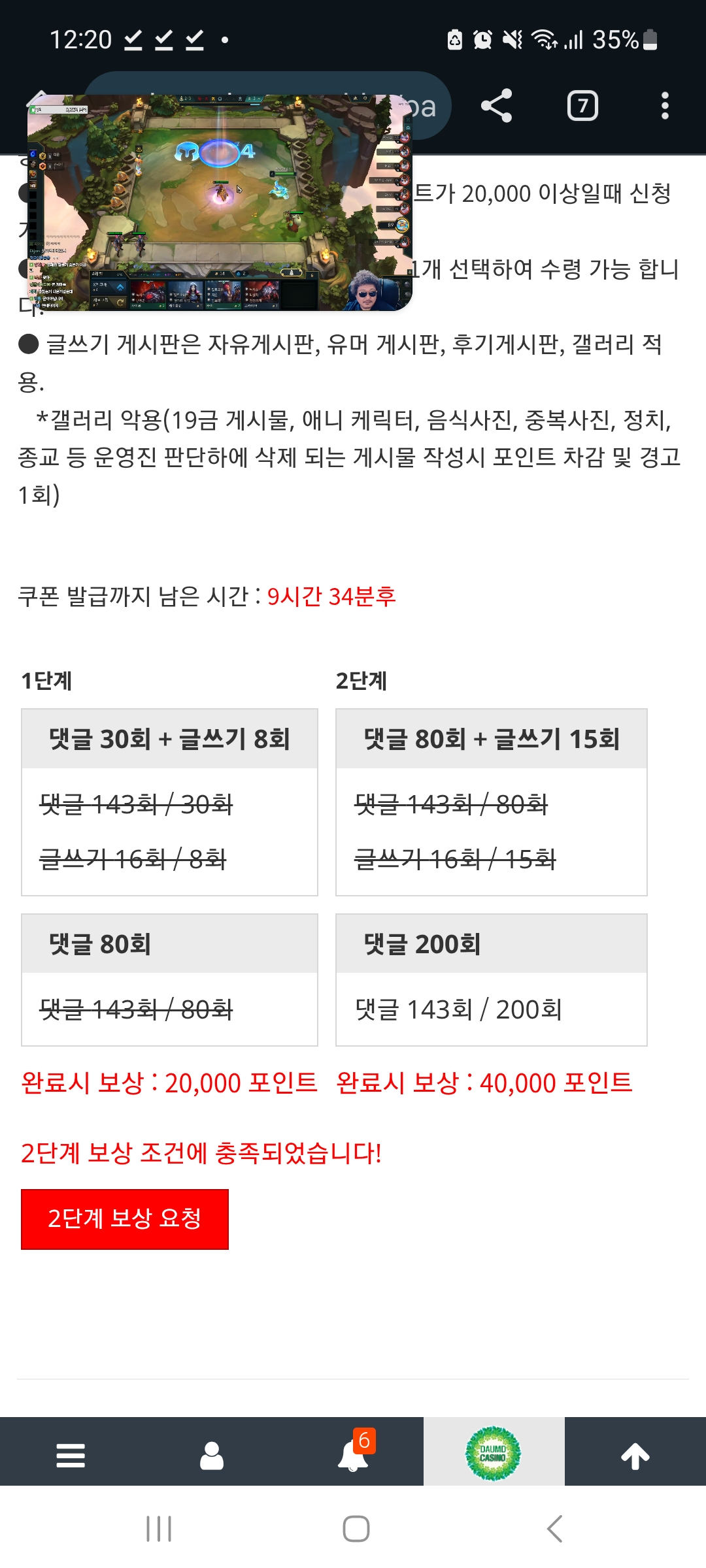The height and width of the screenshot is (1568, 706).
Task: Open the user profile icon
Action: coord(212,1456)
